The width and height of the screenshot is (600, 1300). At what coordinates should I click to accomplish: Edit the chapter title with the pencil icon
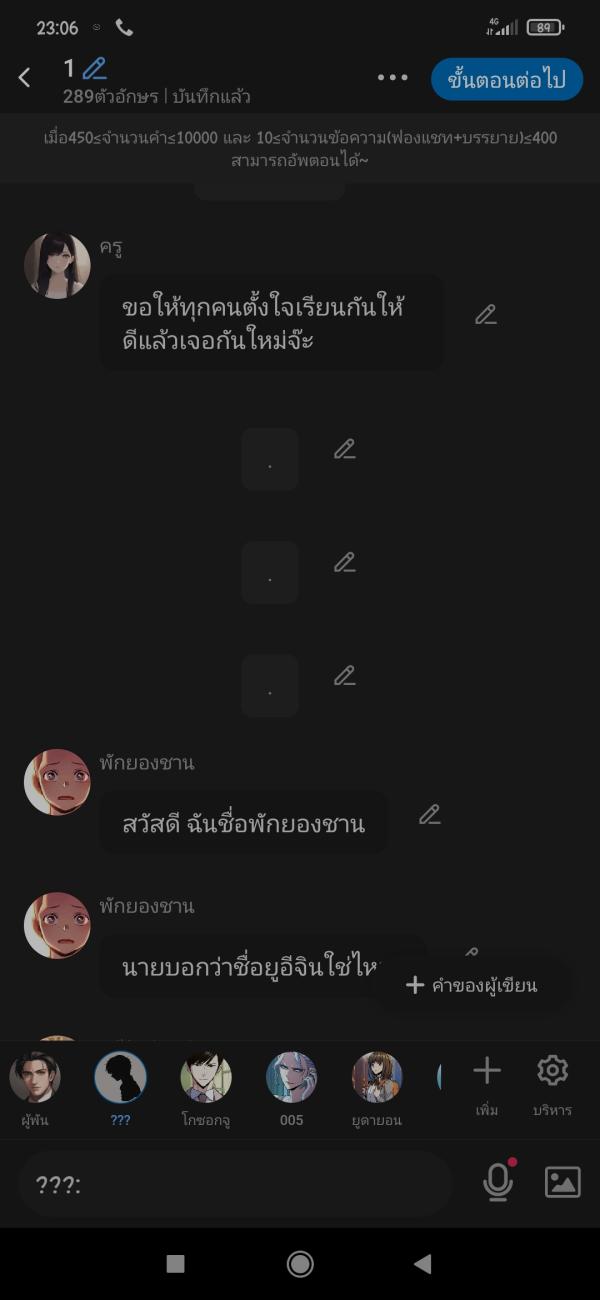[x=95, y=69]
